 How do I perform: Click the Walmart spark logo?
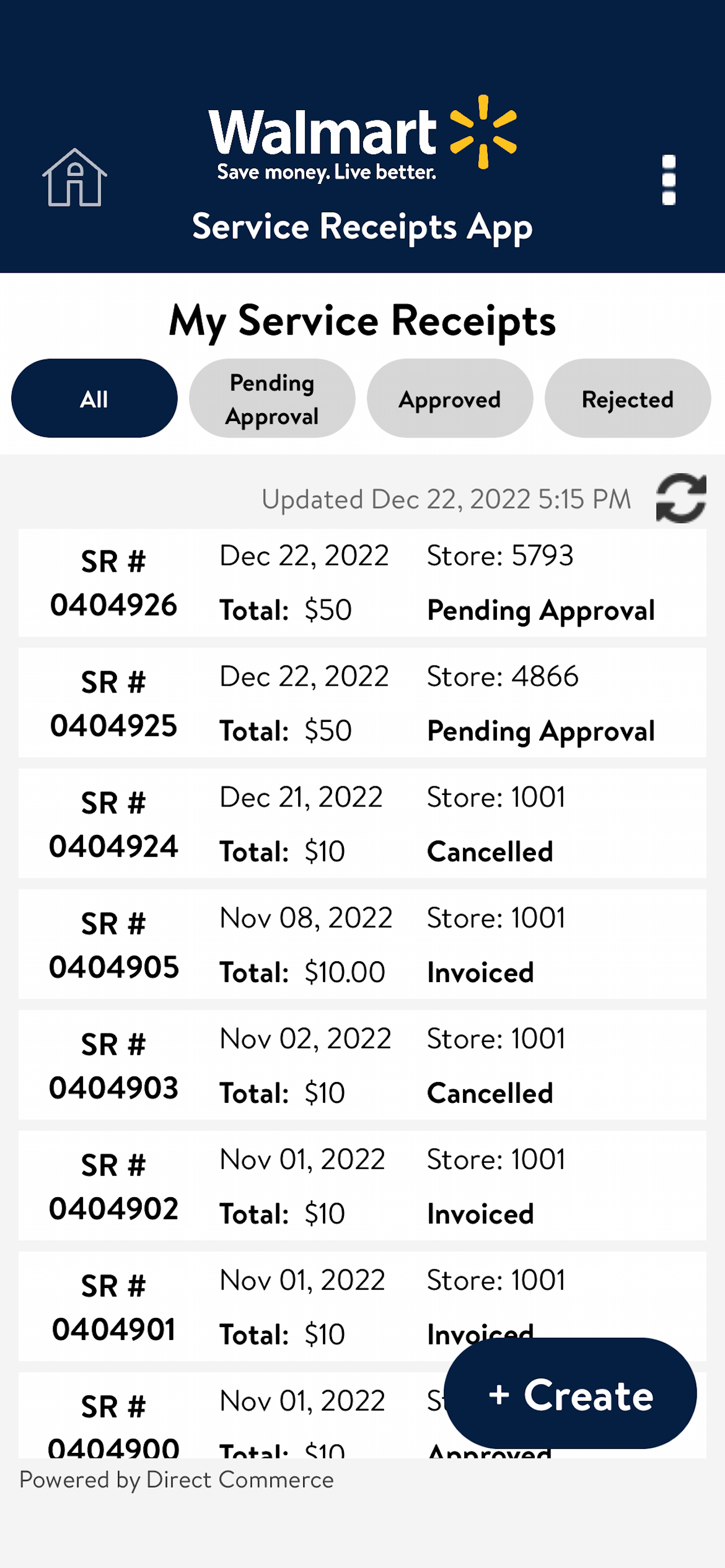point(483,131)
